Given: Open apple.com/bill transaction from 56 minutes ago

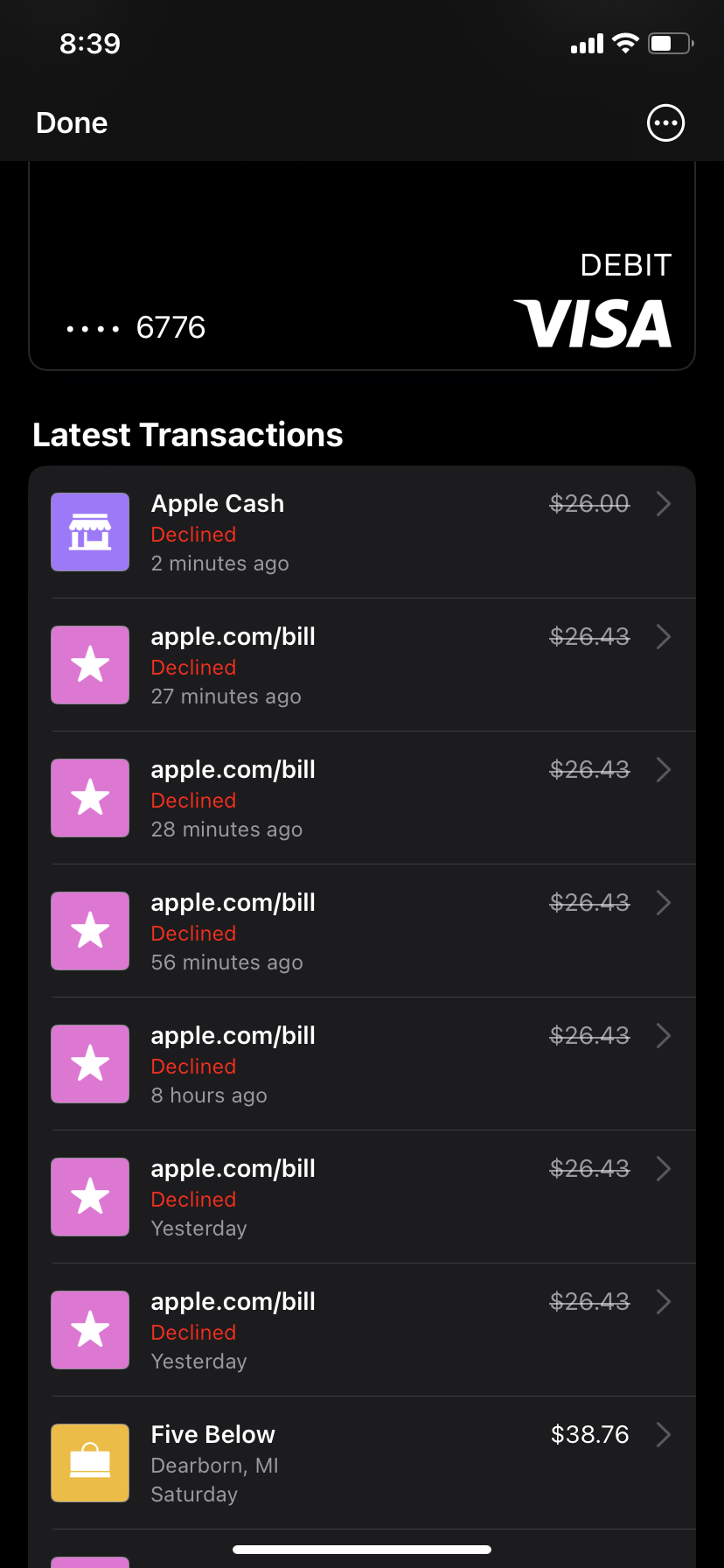Looking at the screenshot, I should click(362, 931).
